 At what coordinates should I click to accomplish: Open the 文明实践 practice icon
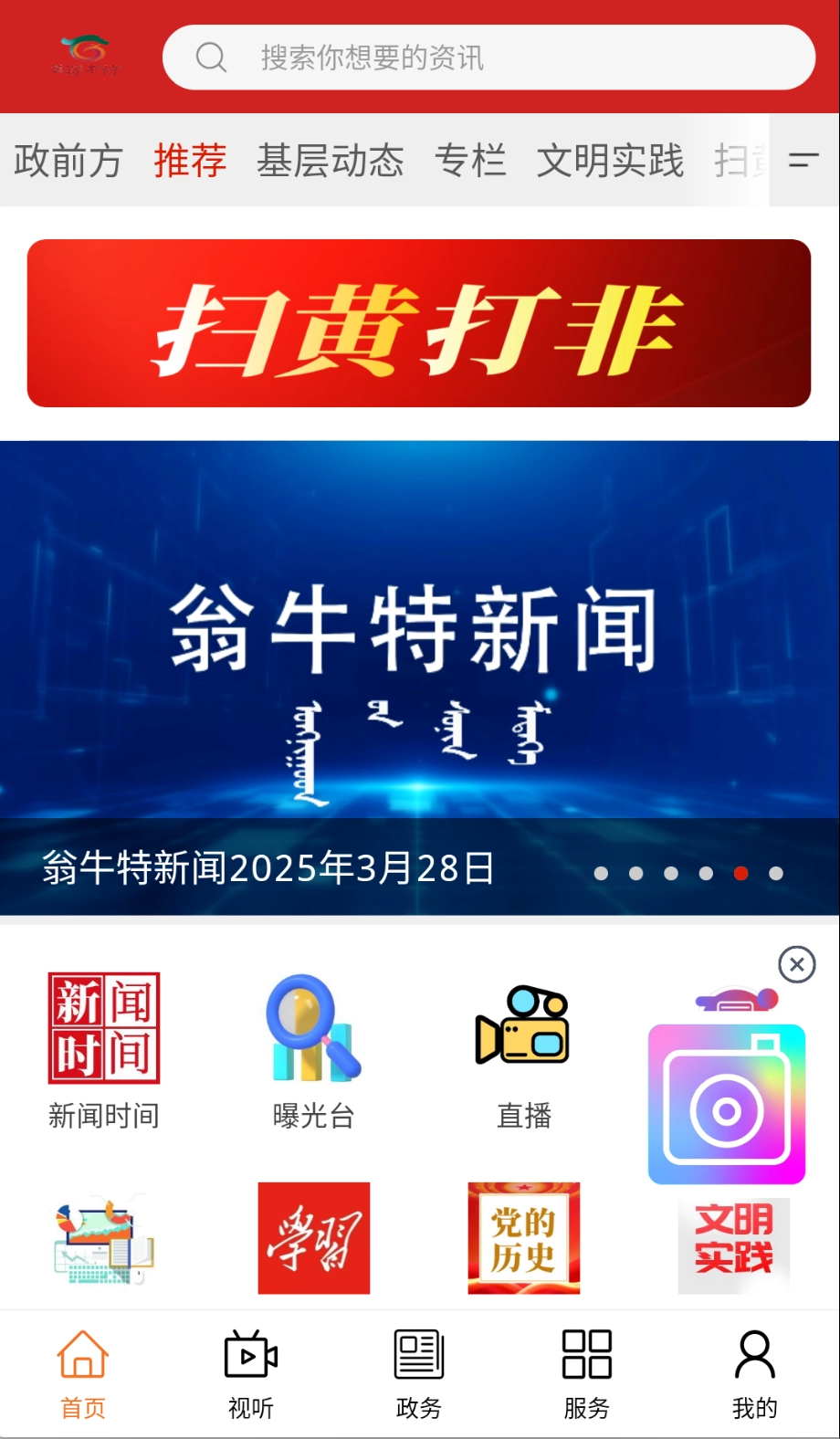coord(734,1245)
